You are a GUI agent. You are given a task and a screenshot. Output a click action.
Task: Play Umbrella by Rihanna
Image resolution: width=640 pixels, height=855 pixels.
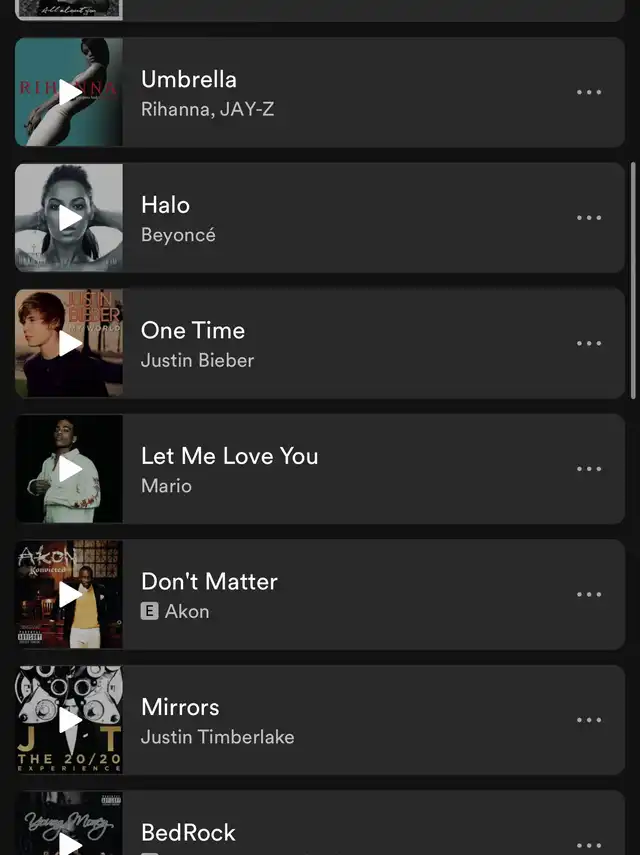tap(69, 92)
